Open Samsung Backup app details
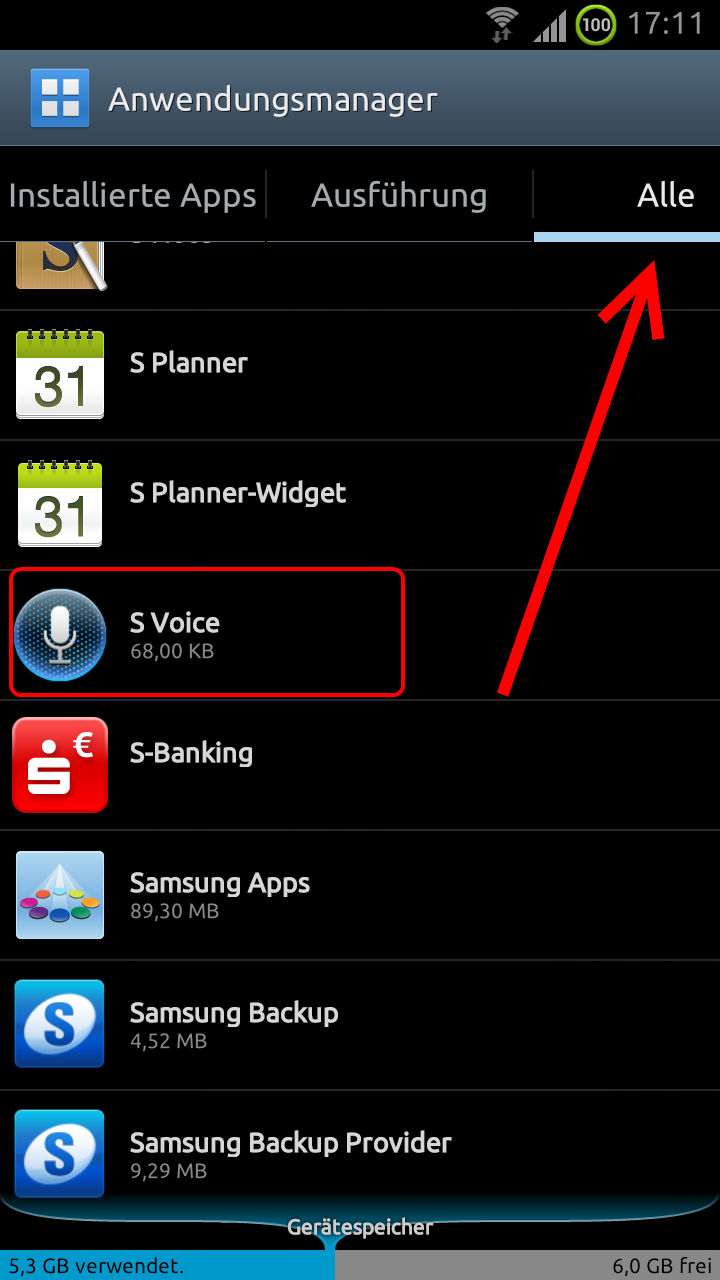The width and height of the screenshot is (720, 1280). coord(360,1025)
